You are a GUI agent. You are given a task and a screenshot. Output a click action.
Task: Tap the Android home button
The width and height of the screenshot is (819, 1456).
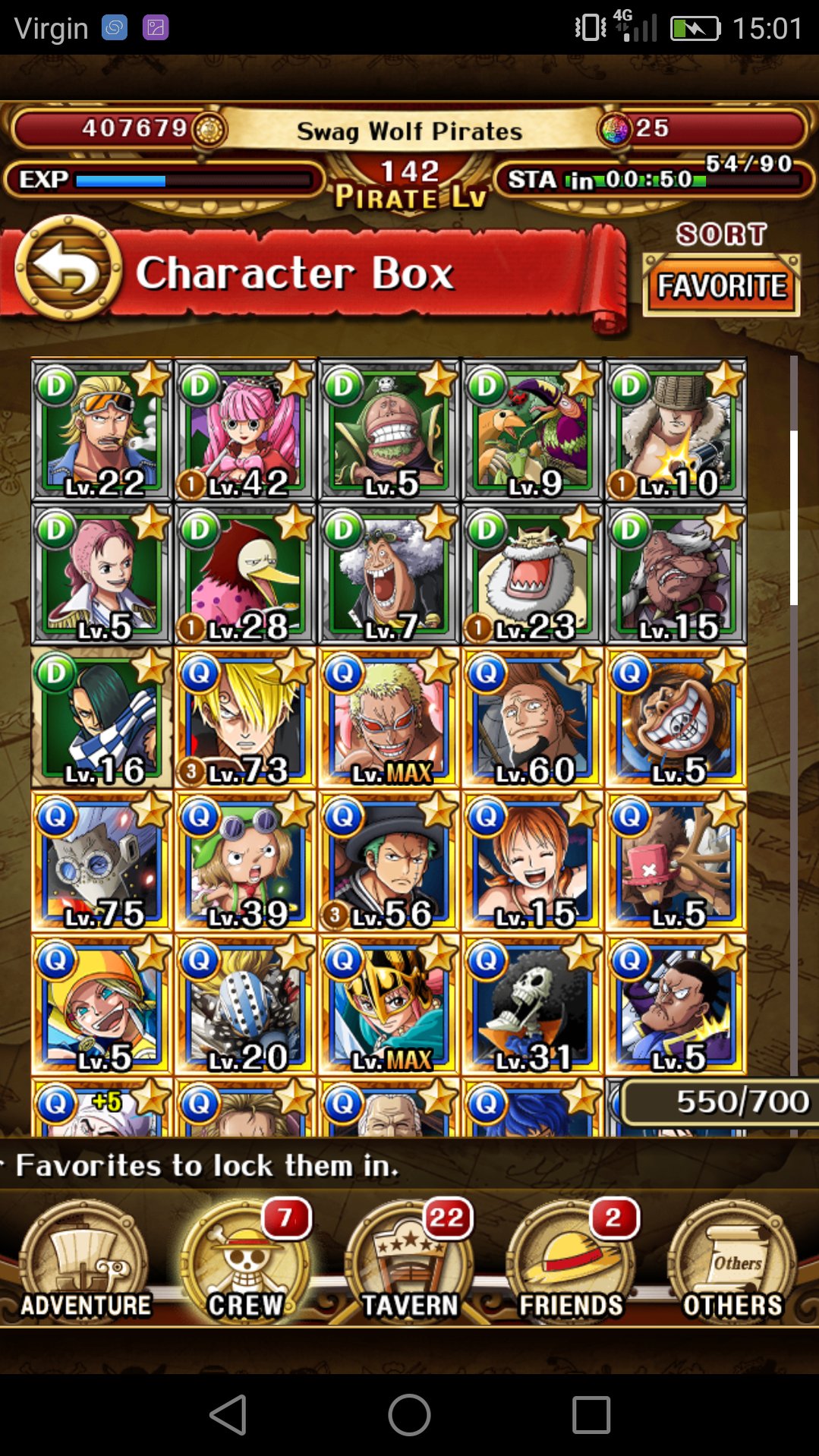409,1415
